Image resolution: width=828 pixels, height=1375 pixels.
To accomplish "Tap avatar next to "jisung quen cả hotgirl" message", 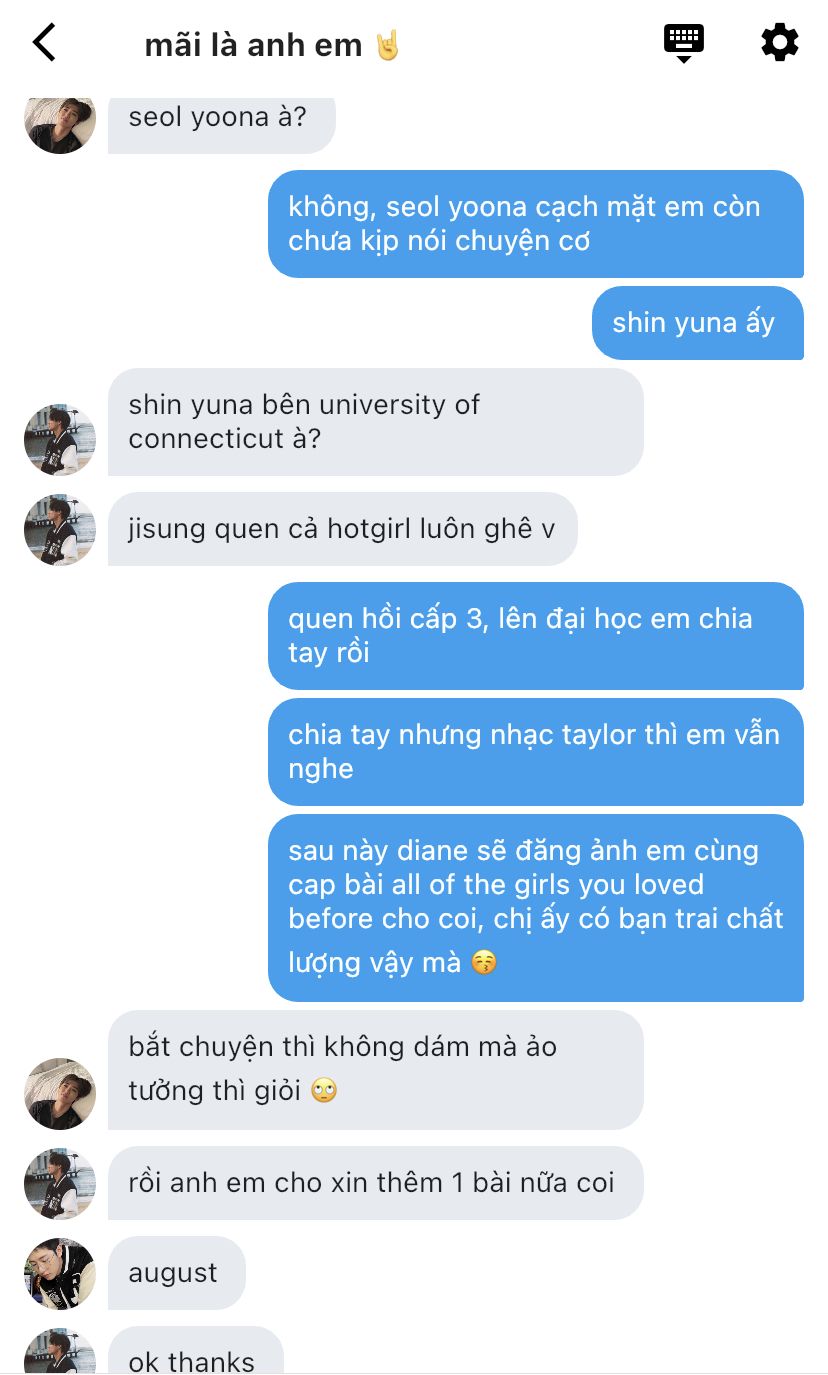I will [60, 530].
